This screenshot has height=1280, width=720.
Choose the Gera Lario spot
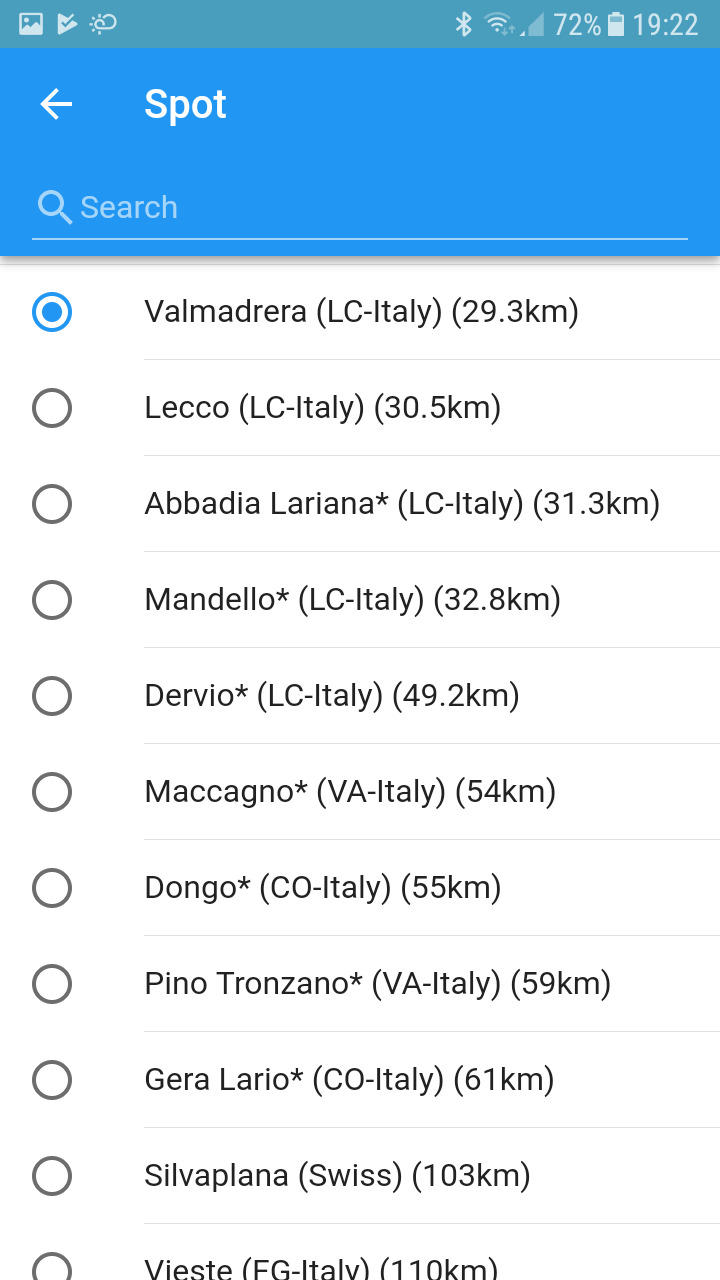360,1080
